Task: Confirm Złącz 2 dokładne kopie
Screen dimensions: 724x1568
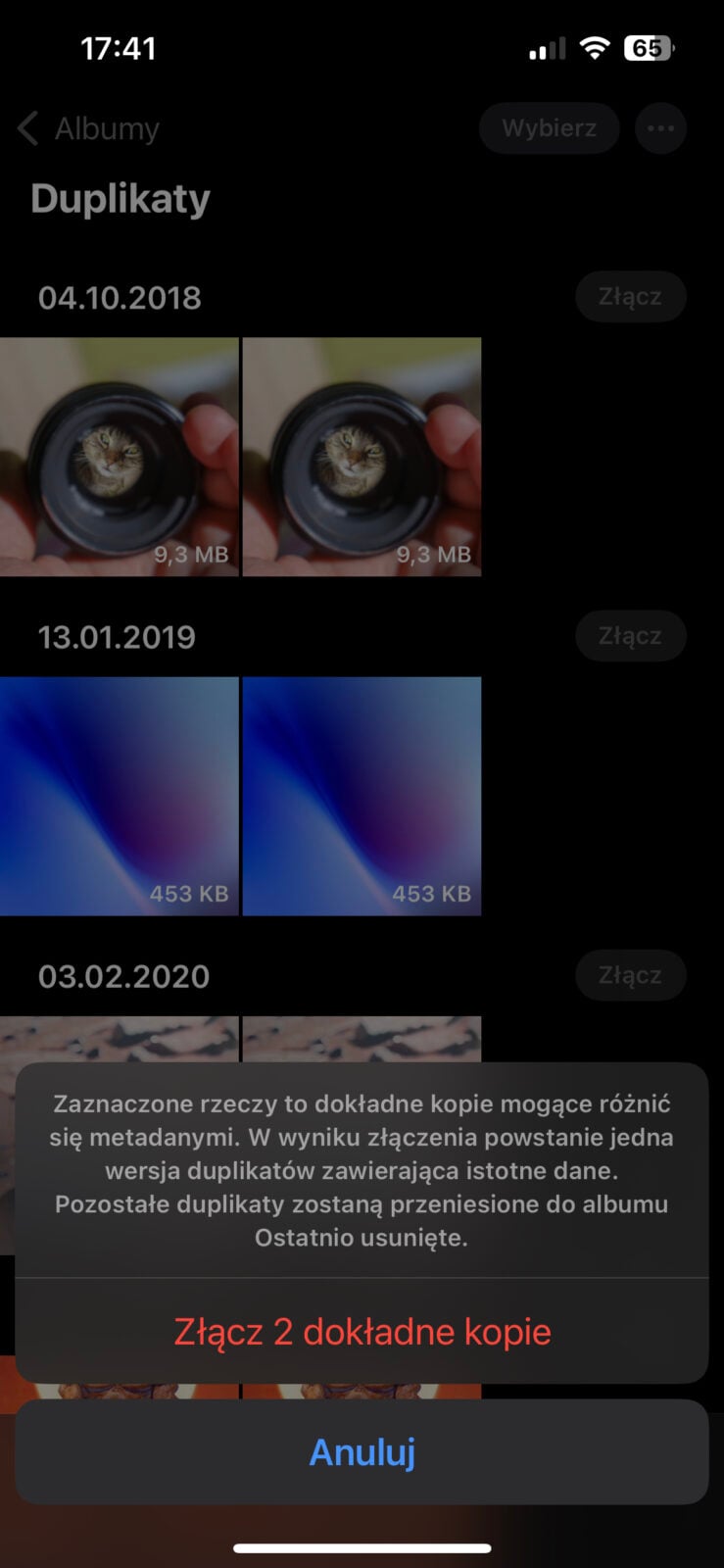Action: (362, 1331)
